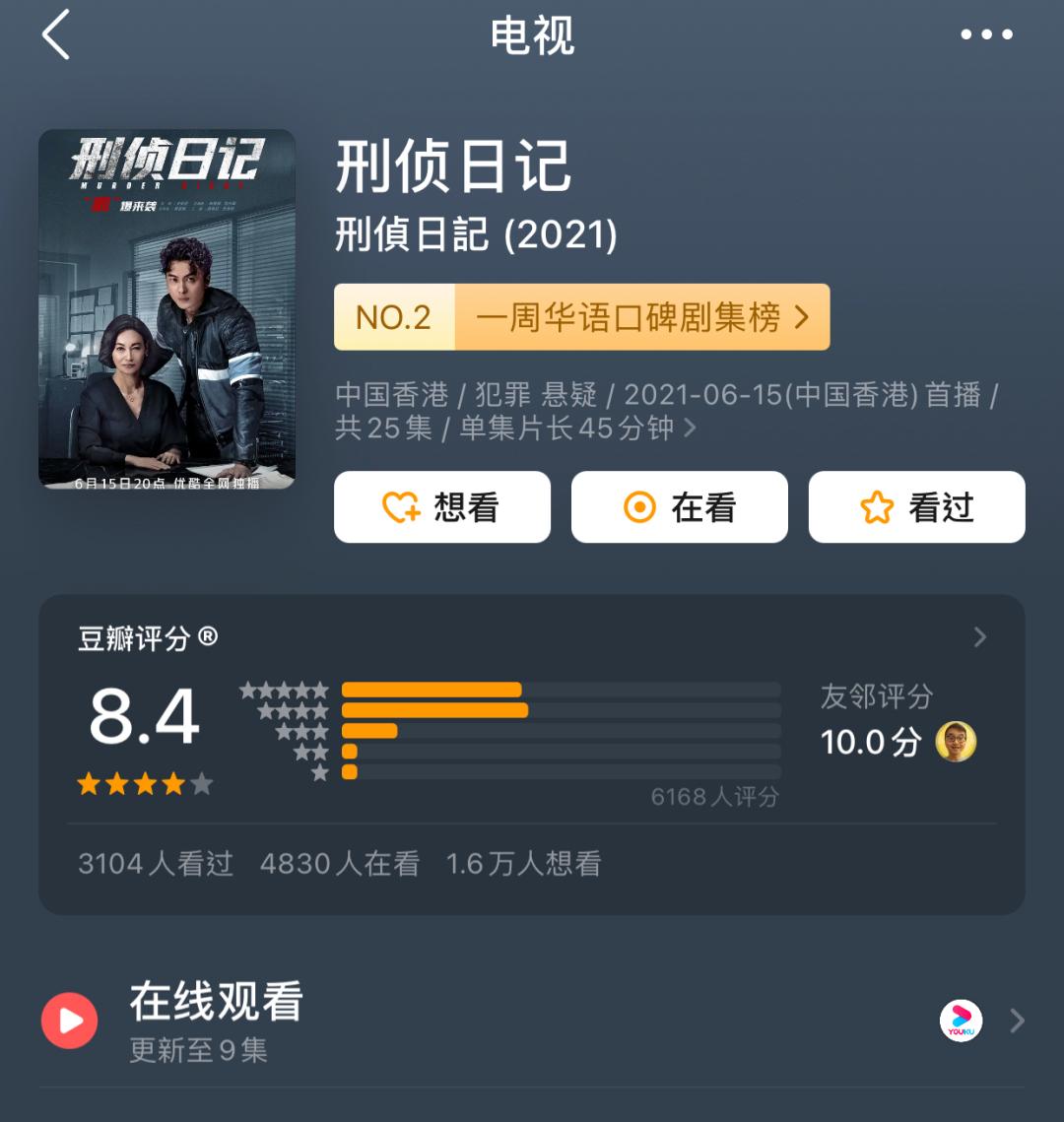Open Youku via its app icon
Image resolution: width=1064 pixels, height=1122 pixels.
tap(961, 1020)
